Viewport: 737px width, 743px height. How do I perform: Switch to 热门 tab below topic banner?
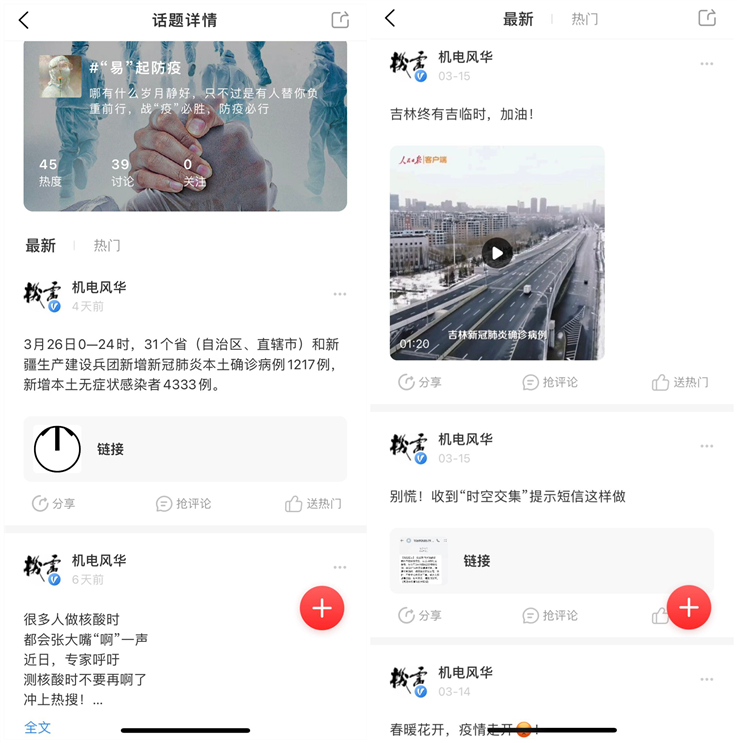(107, 245)
